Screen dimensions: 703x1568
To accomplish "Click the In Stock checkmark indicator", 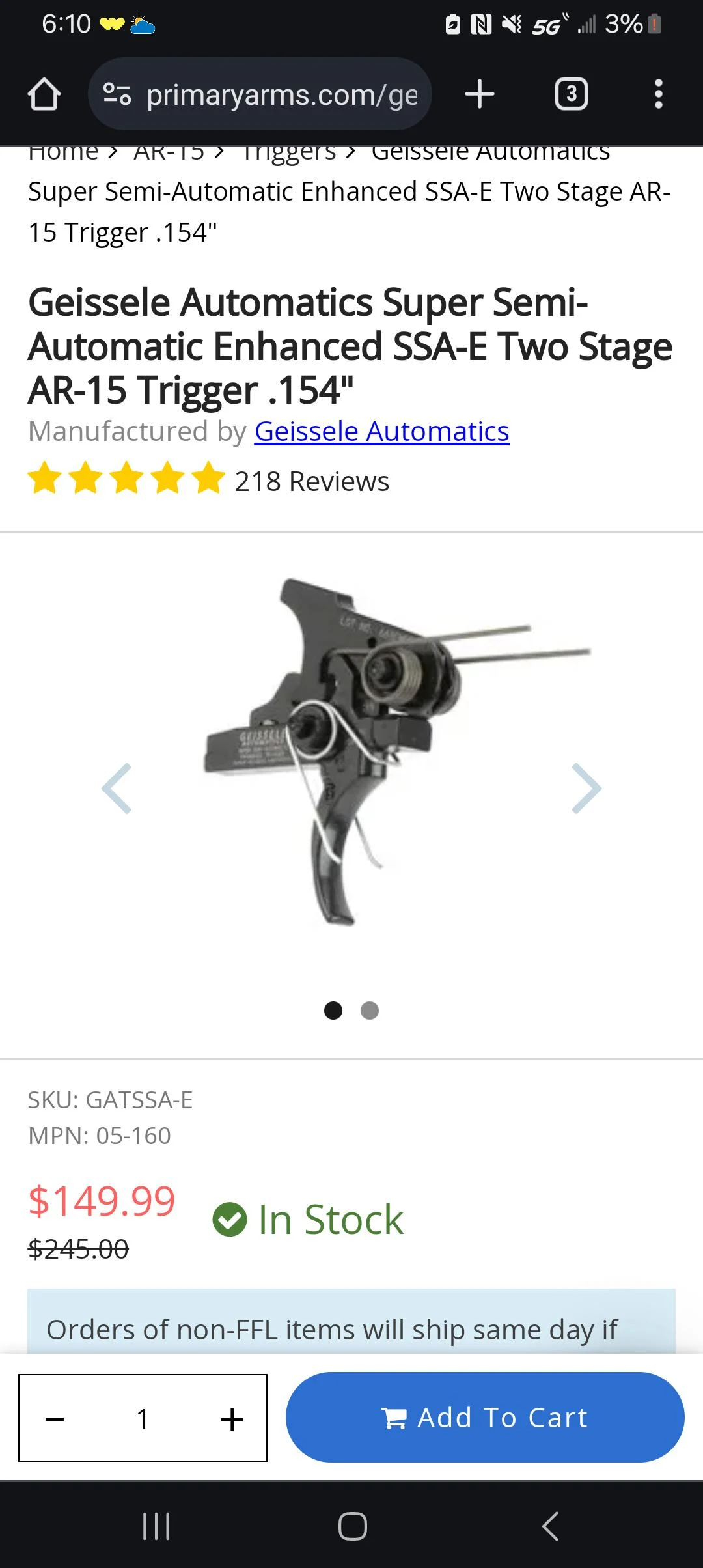I will coord(231,1219).
